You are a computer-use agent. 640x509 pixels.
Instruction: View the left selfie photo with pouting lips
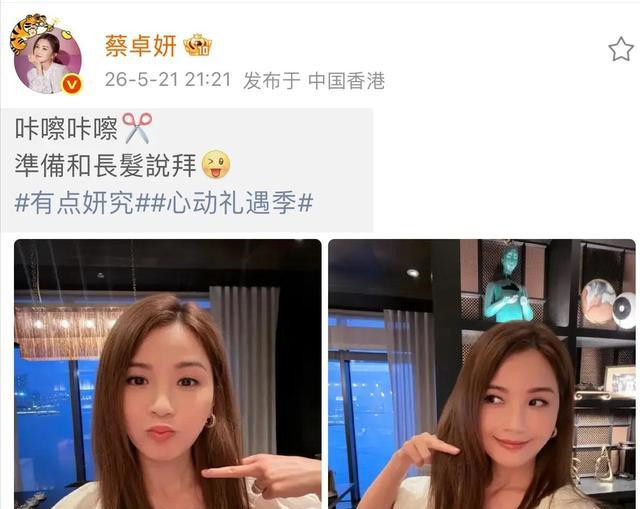click(168, 374)
